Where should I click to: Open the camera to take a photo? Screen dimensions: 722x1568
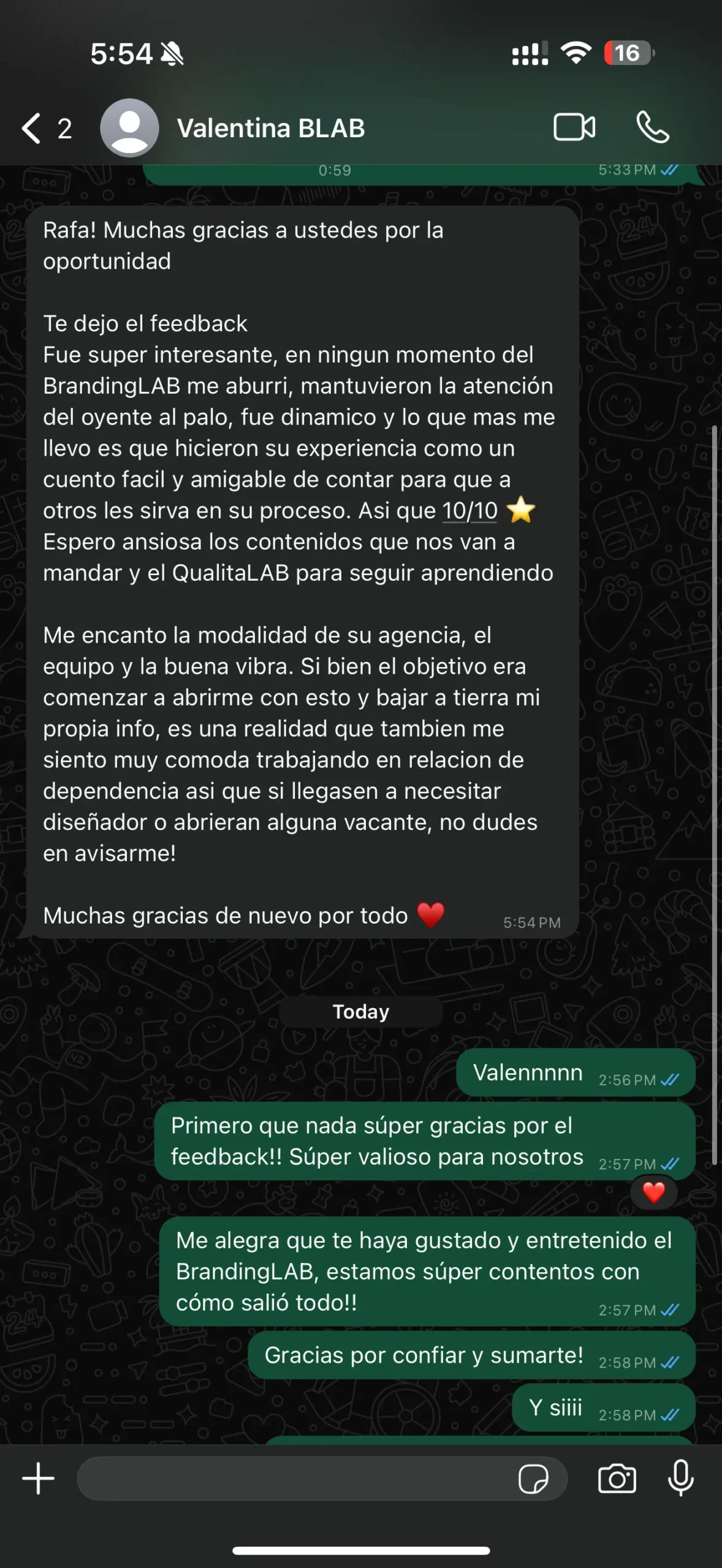click(x=617, y=1479)
